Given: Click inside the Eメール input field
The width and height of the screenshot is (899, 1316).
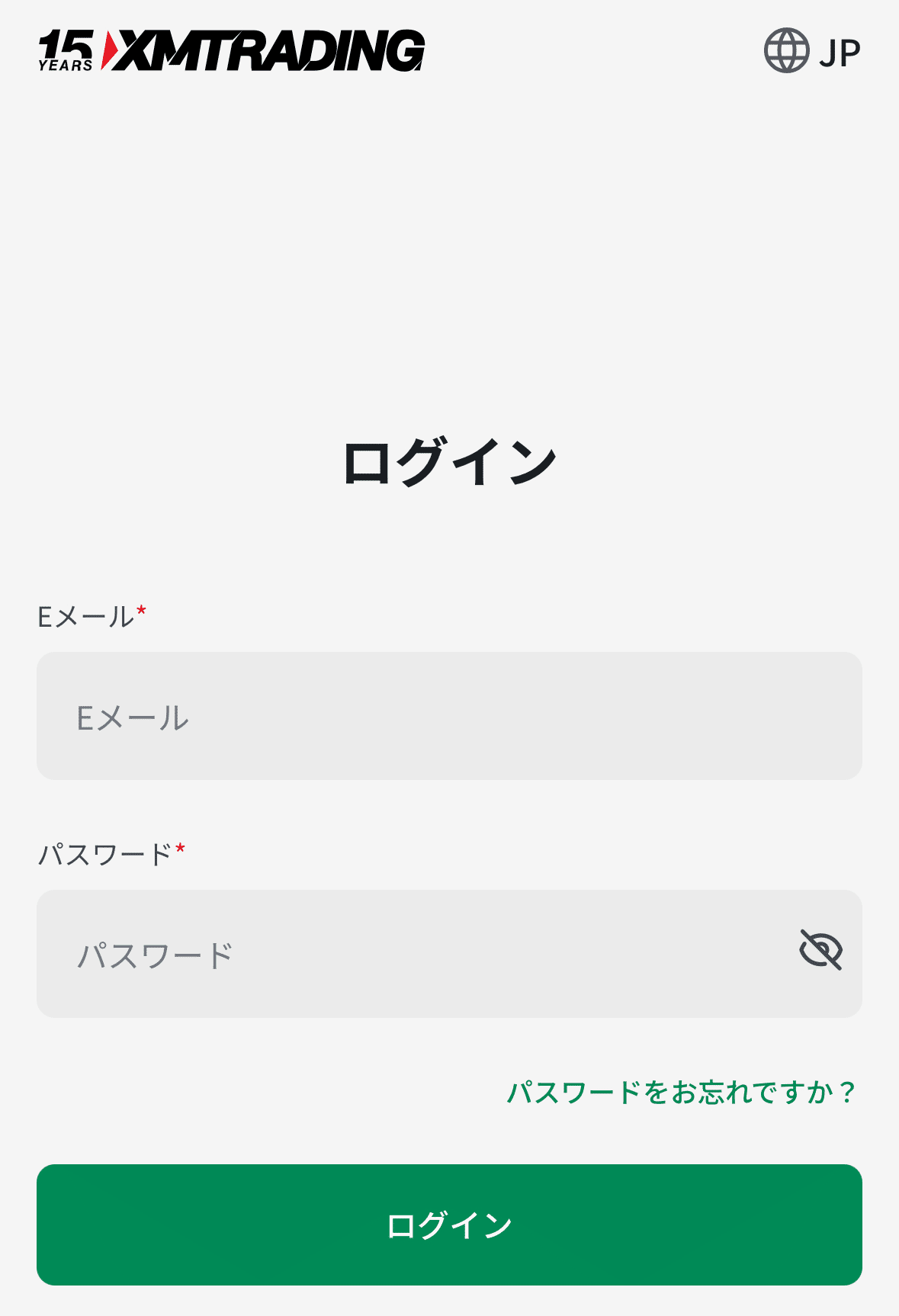Looking at the screenshot, I should [x=449, y=717].
